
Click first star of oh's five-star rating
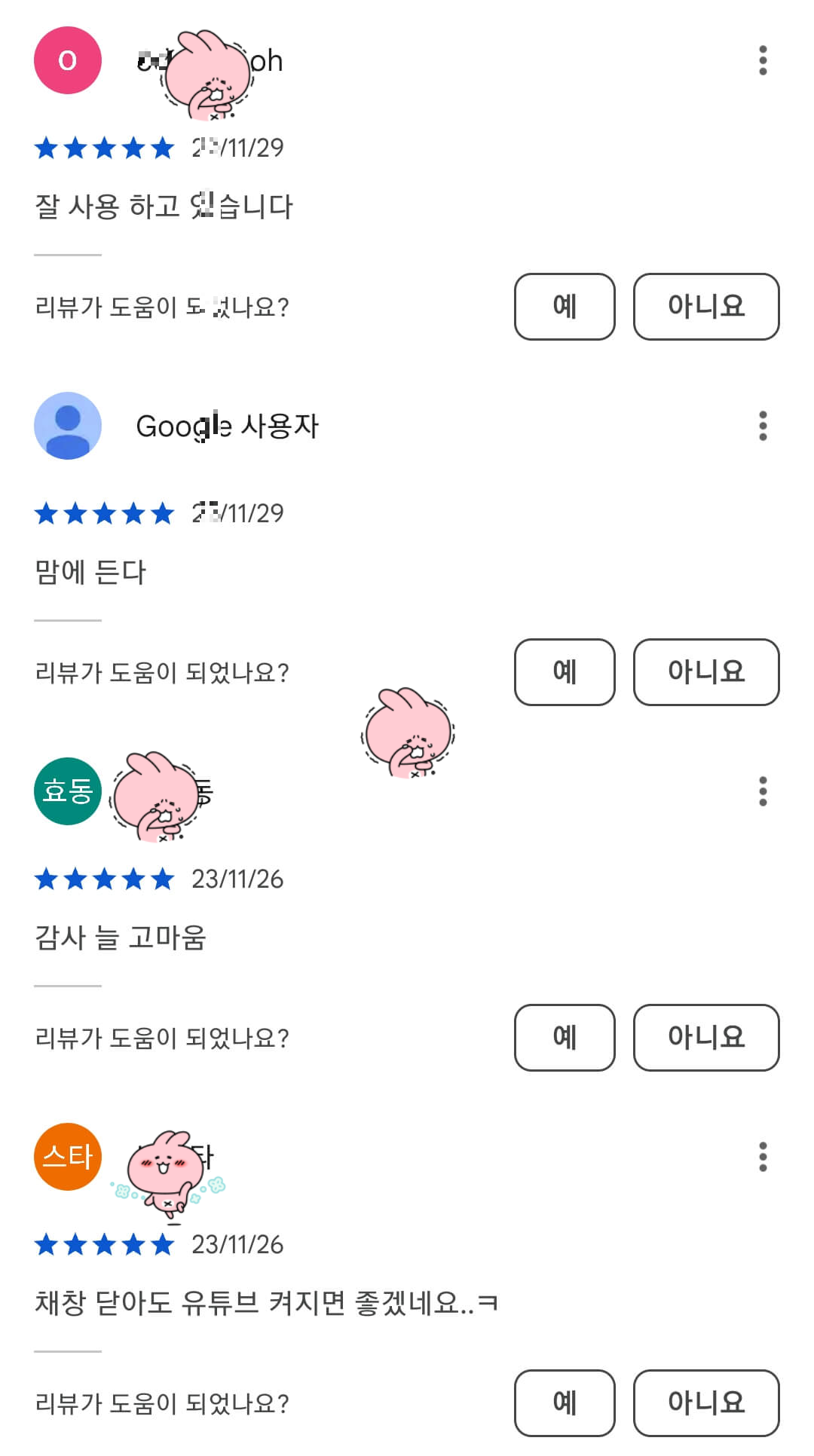tap(47, 148)
